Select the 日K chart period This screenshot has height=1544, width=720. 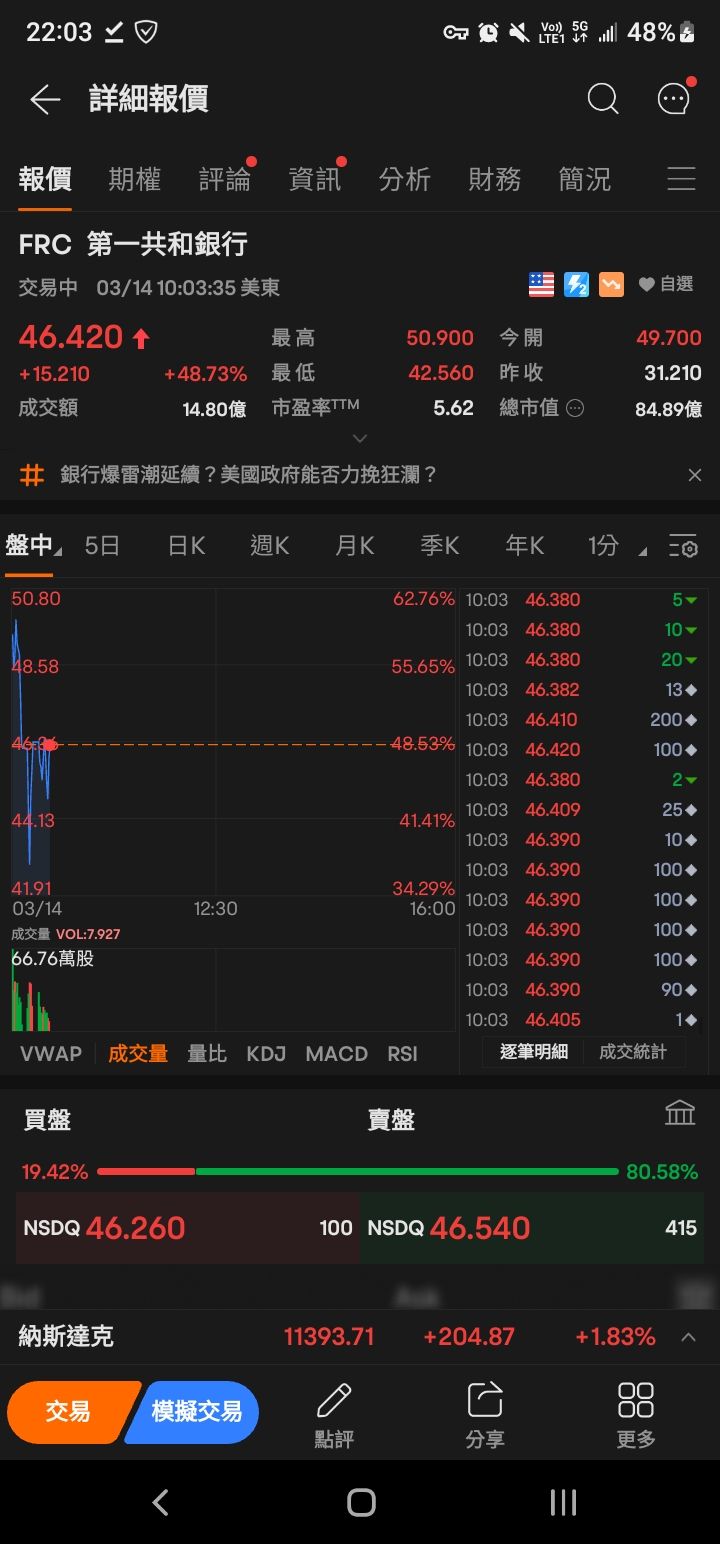click(x=186, y=546)
